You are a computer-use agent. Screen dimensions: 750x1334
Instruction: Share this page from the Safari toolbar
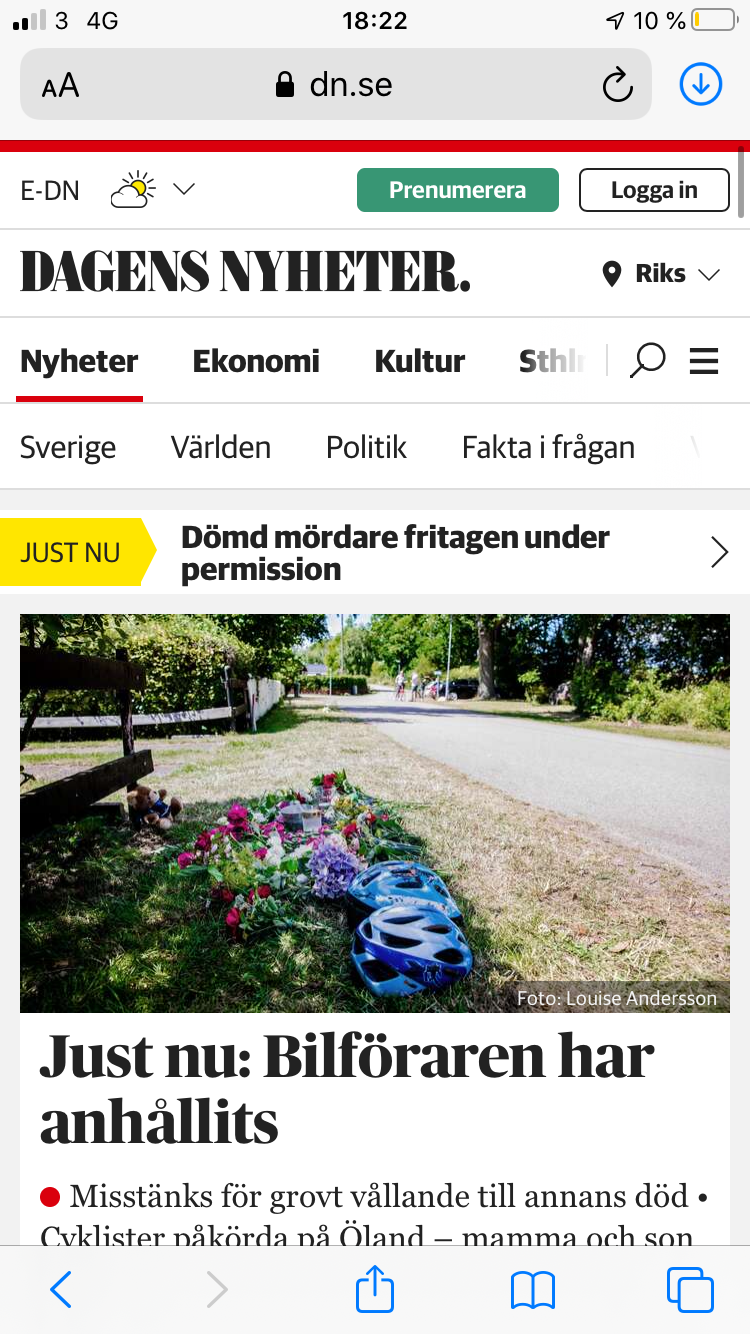click(x=375, y=1290)
